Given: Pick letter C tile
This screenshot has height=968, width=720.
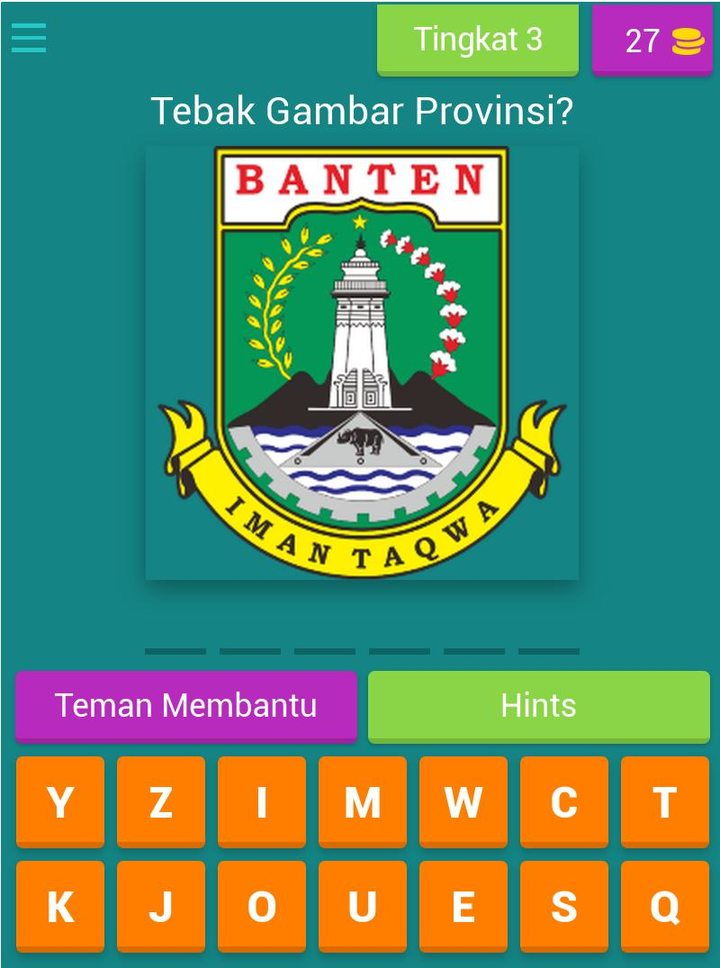Looking at the screenshot, I should (x=564, y=802).
